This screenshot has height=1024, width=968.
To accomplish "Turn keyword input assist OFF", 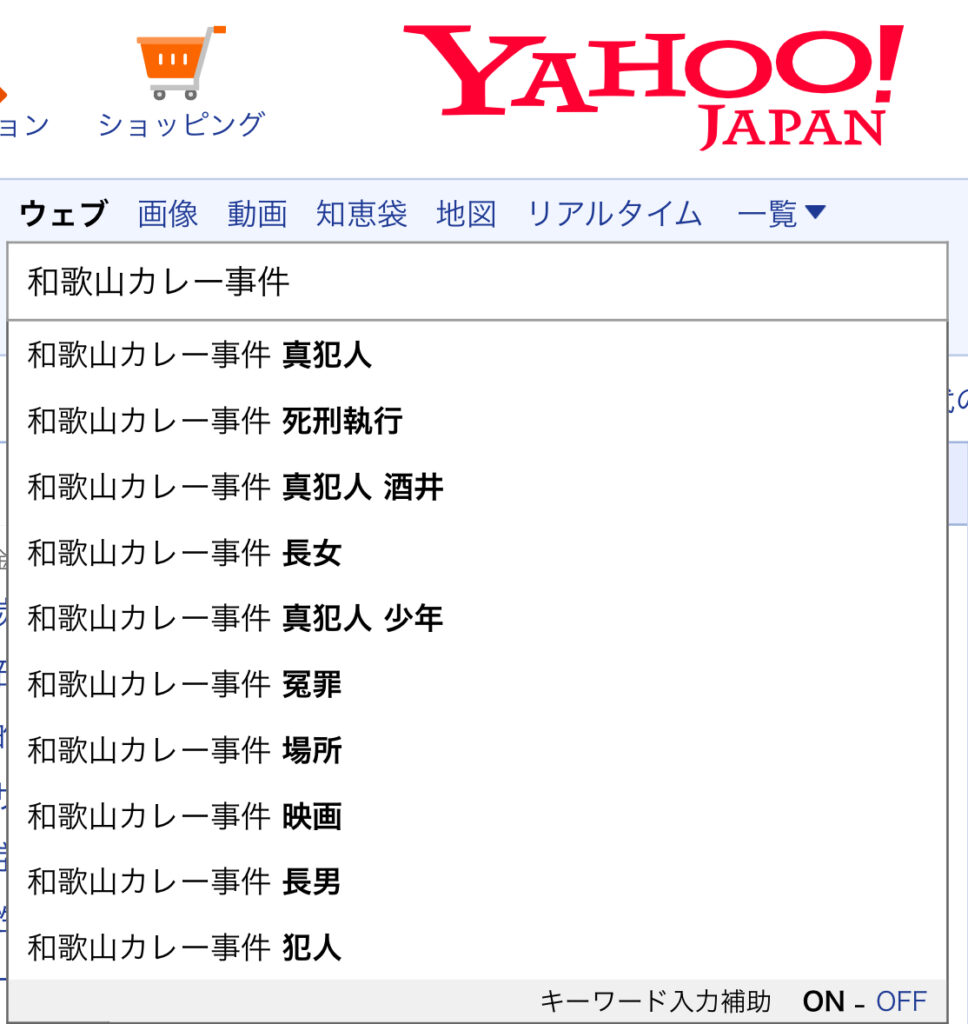I will (901, 1001).
